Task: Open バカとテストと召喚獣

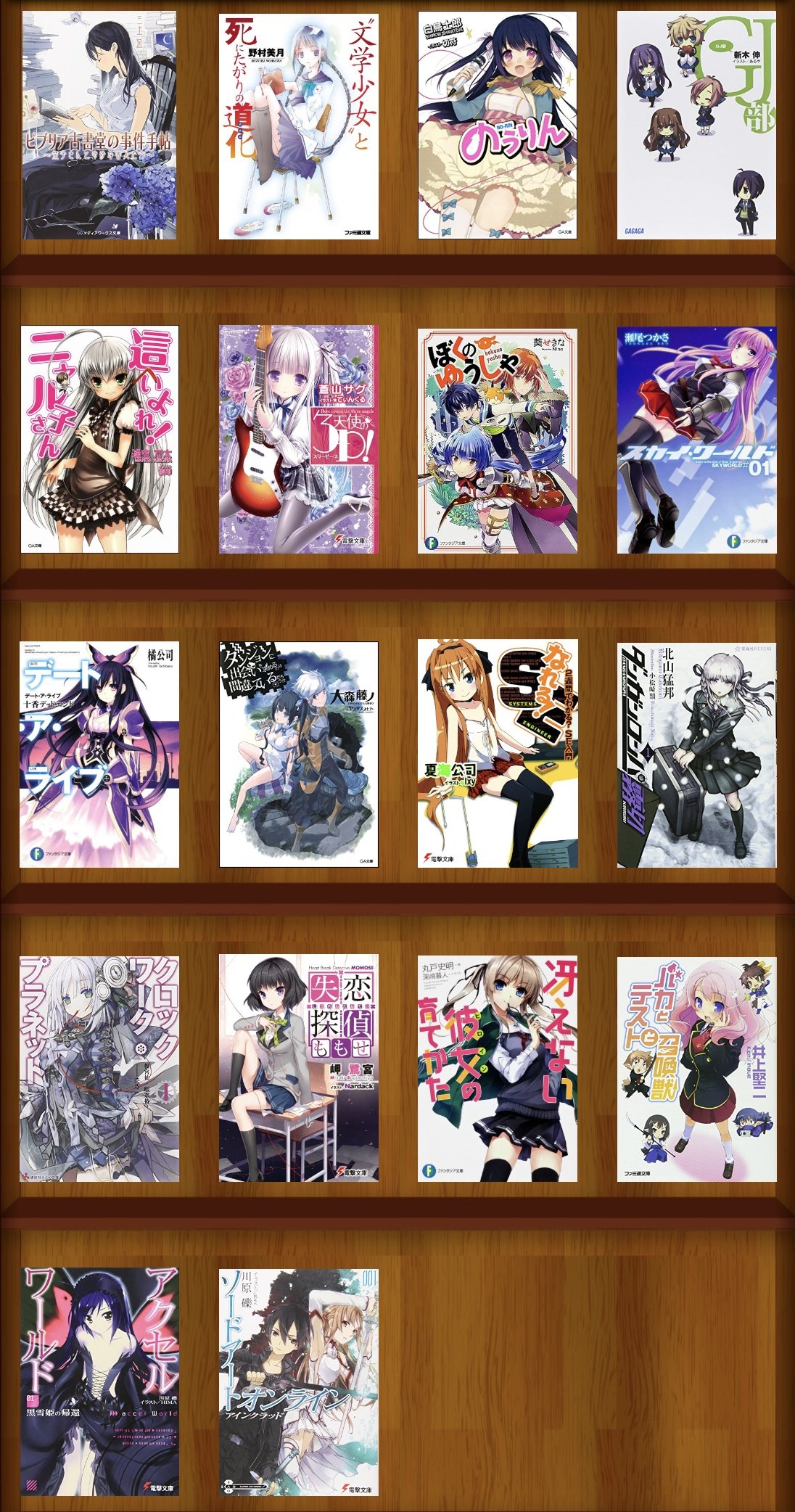Action: point(696,1069)
